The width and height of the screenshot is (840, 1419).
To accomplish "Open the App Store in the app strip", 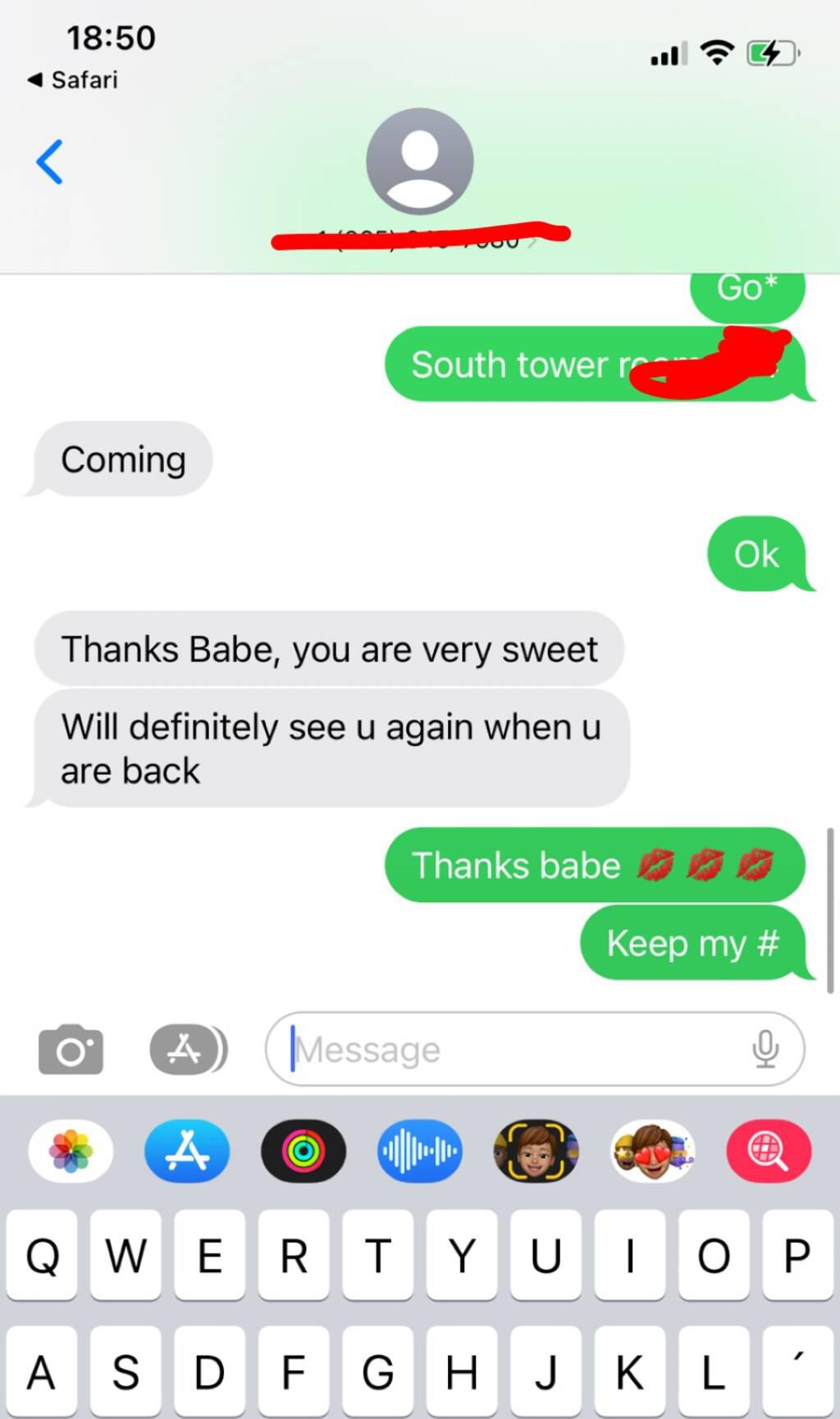I will (x=187, y=1151).
